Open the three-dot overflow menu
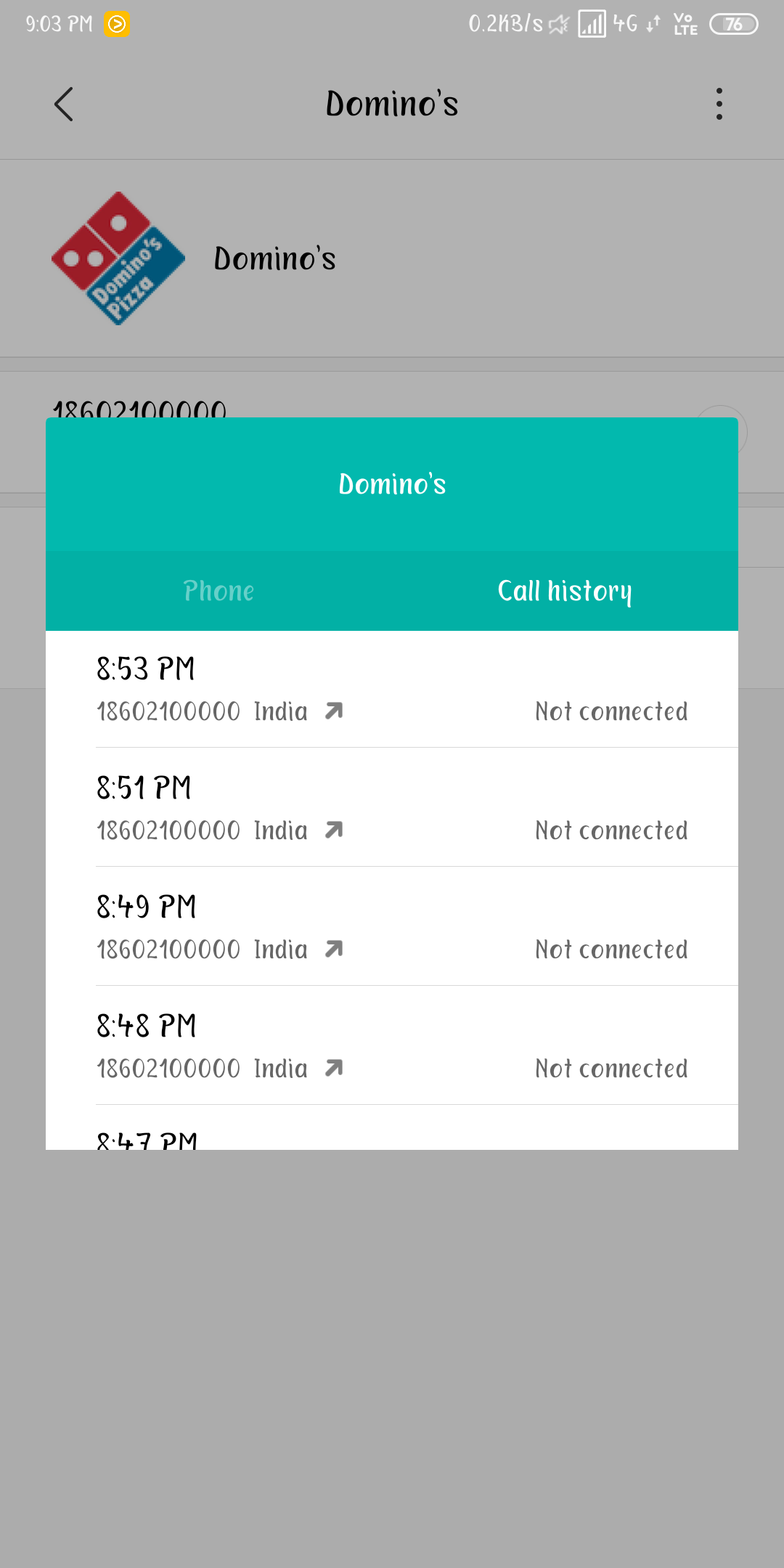The image size is (784, 1568). [x=719, y=104]
